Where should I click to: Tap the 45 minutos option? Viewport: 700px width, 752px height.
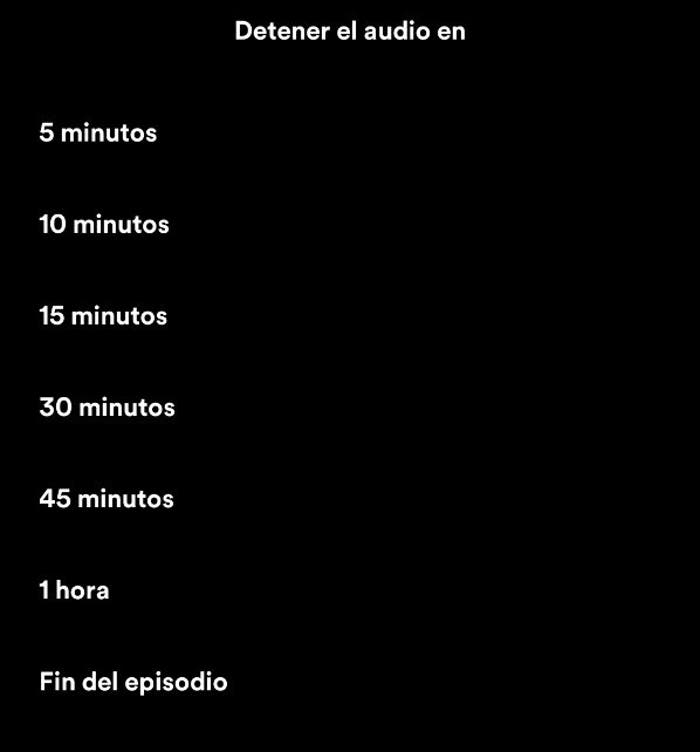point(106,499)
